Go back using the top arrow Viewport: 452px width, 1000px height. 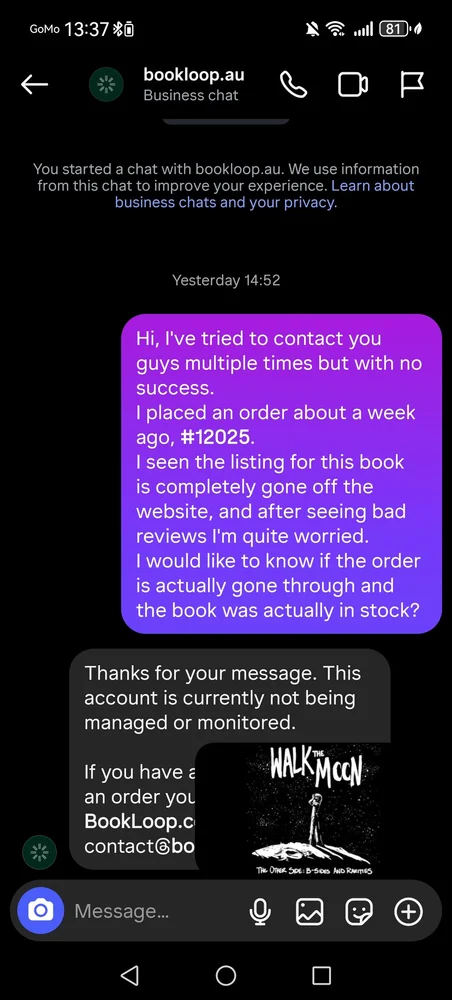[34, 84]
